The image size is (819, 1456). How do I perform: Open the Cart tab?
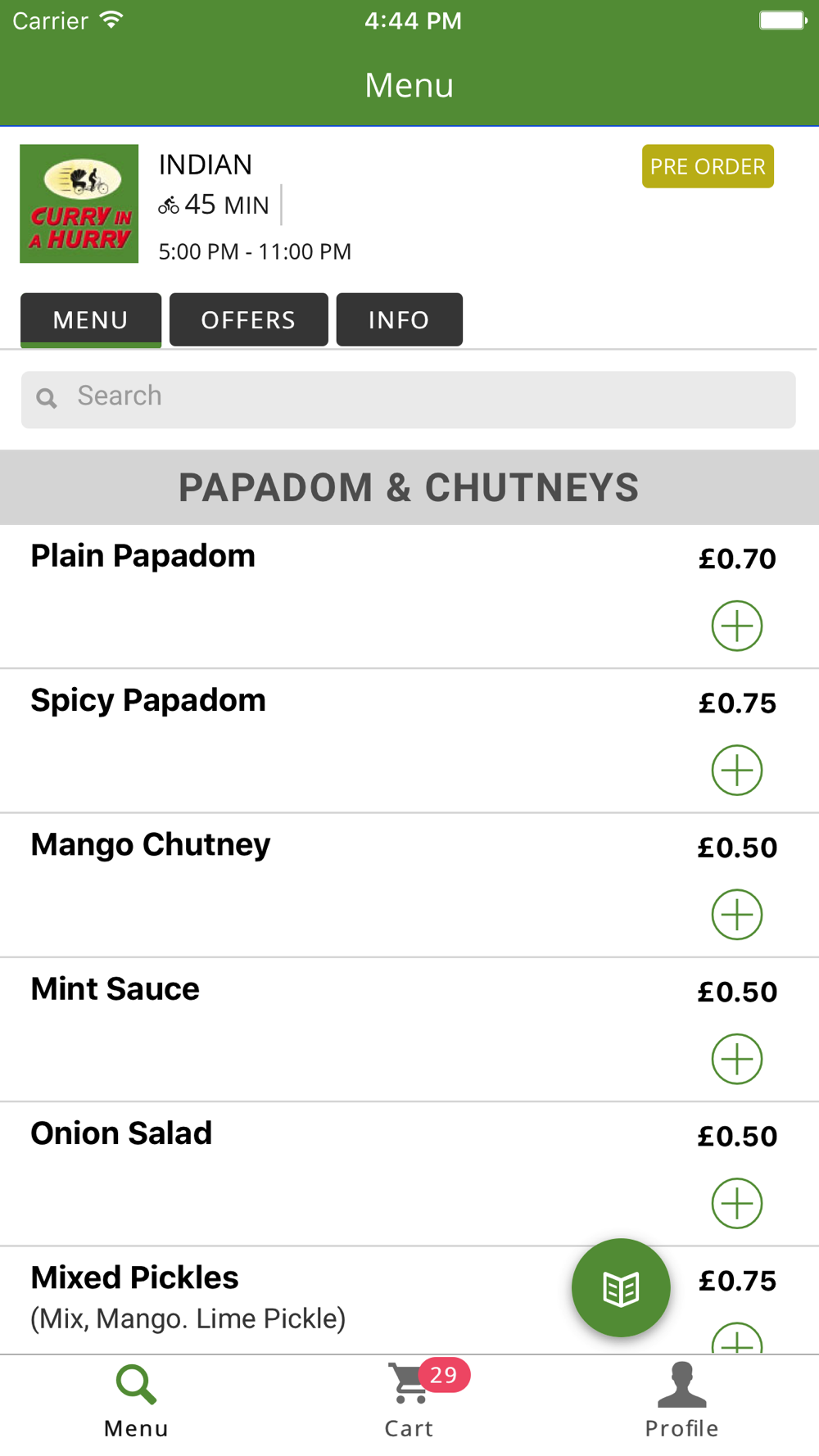pos(409,1400)
